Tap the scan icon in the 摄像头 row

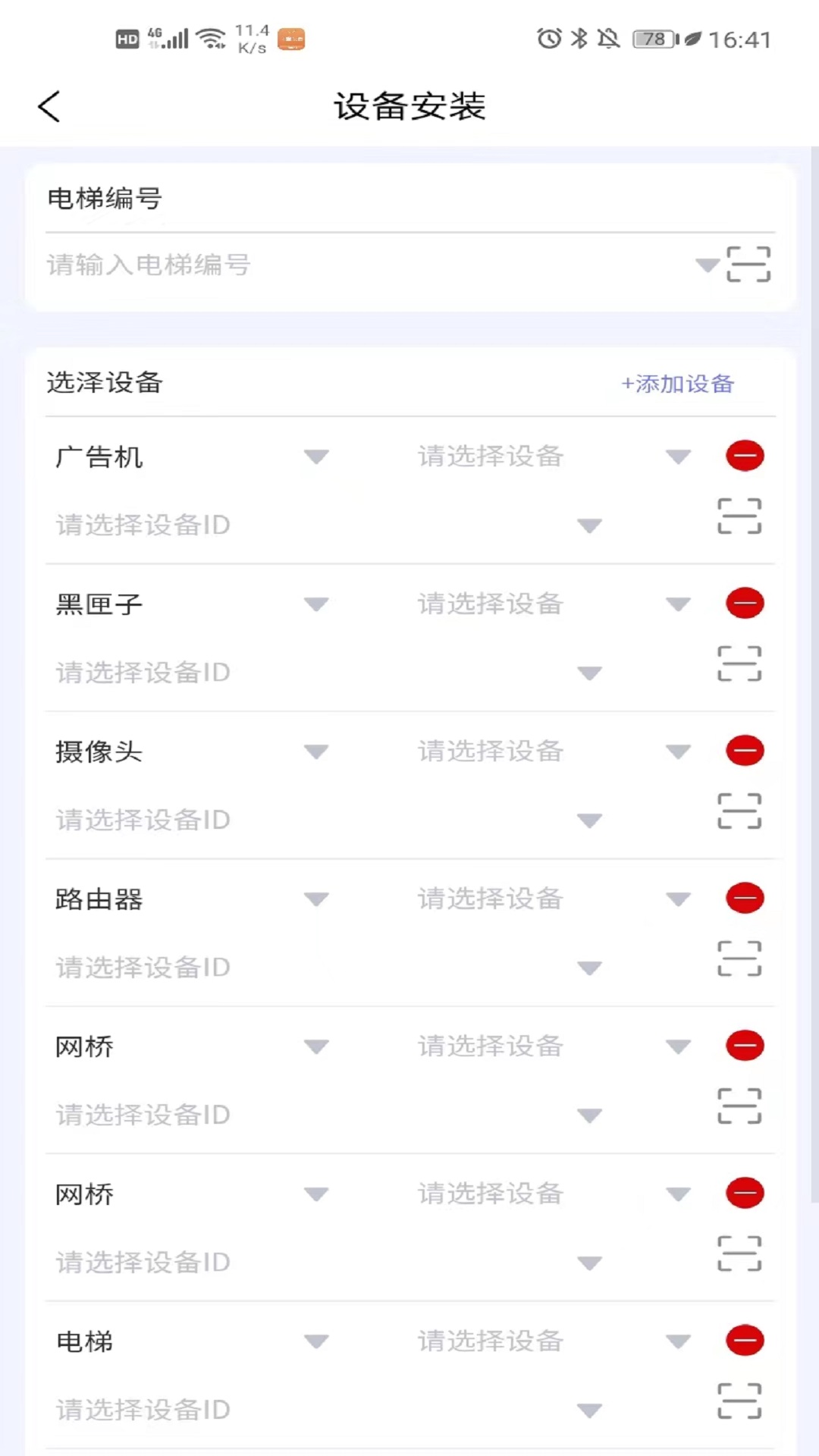[x=739, y=811]
